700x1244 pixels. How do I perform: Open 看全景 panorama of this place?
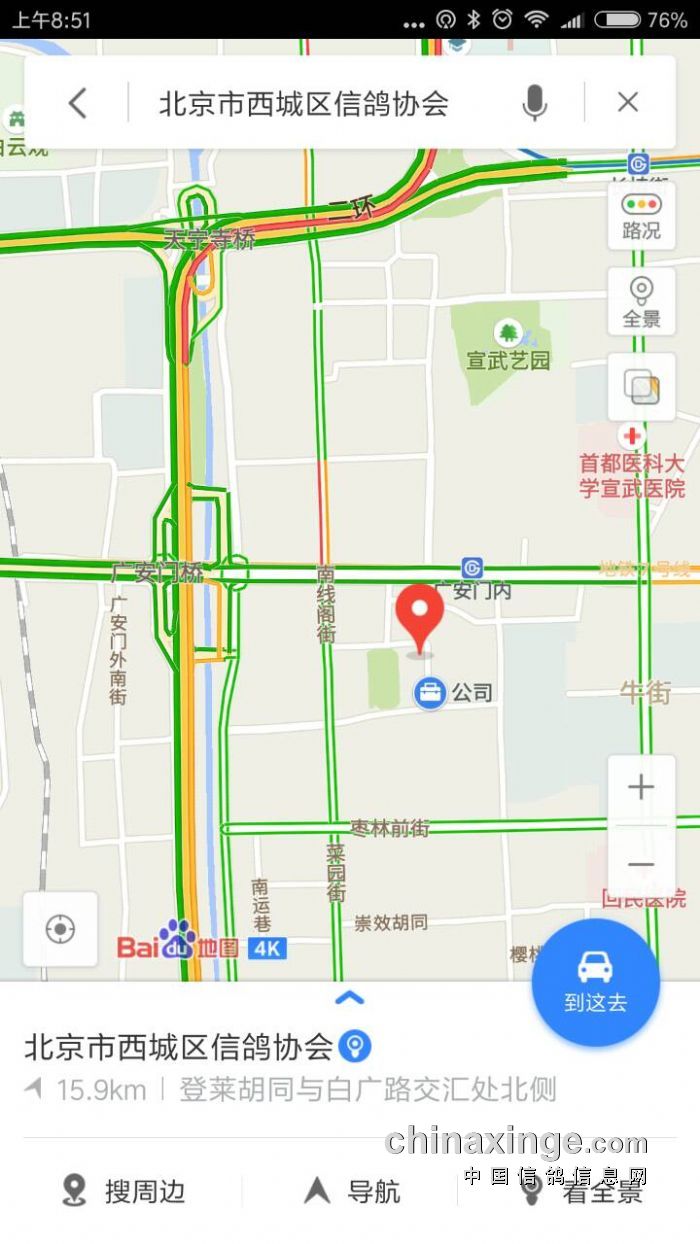click(x=583, y=1191)
